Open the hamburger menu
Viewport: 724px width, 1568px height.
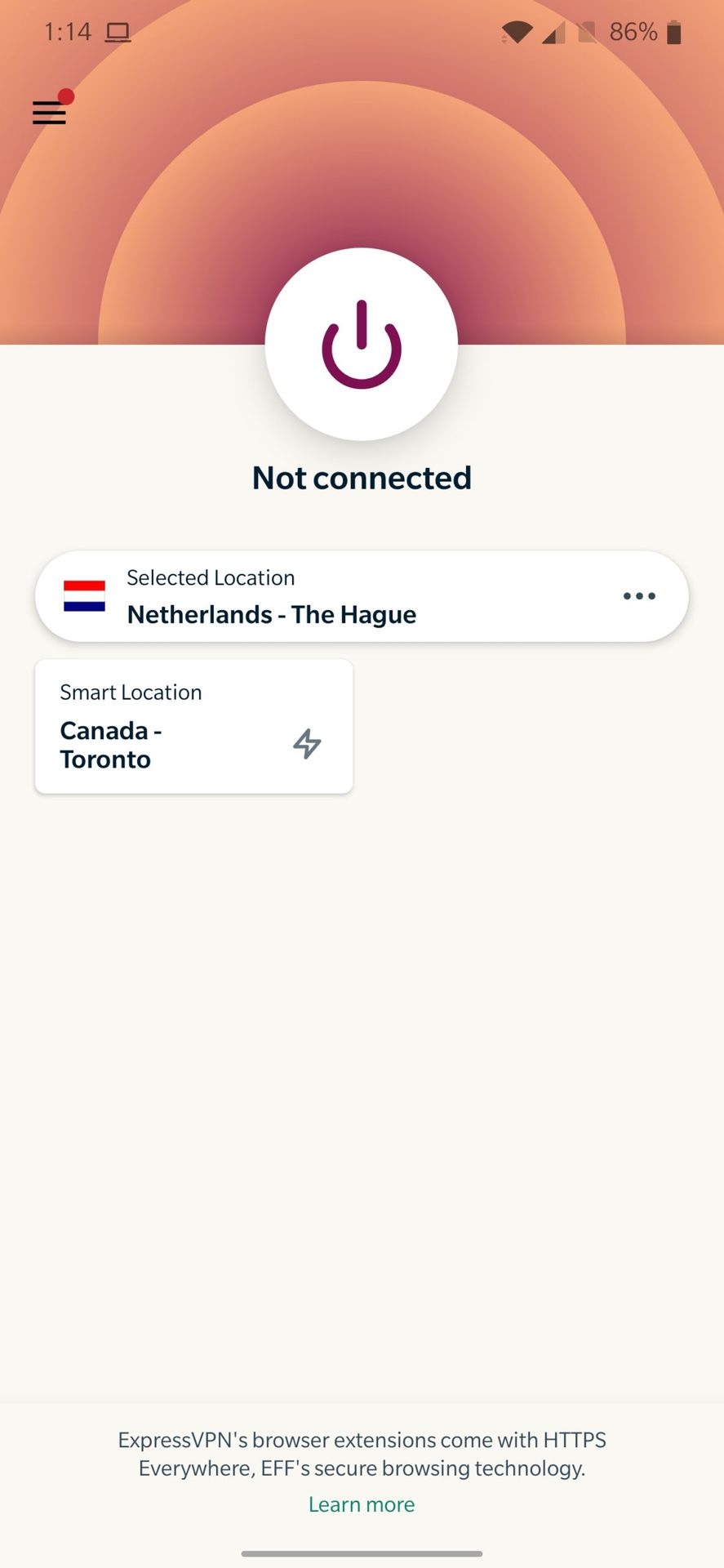pos(49,113)
